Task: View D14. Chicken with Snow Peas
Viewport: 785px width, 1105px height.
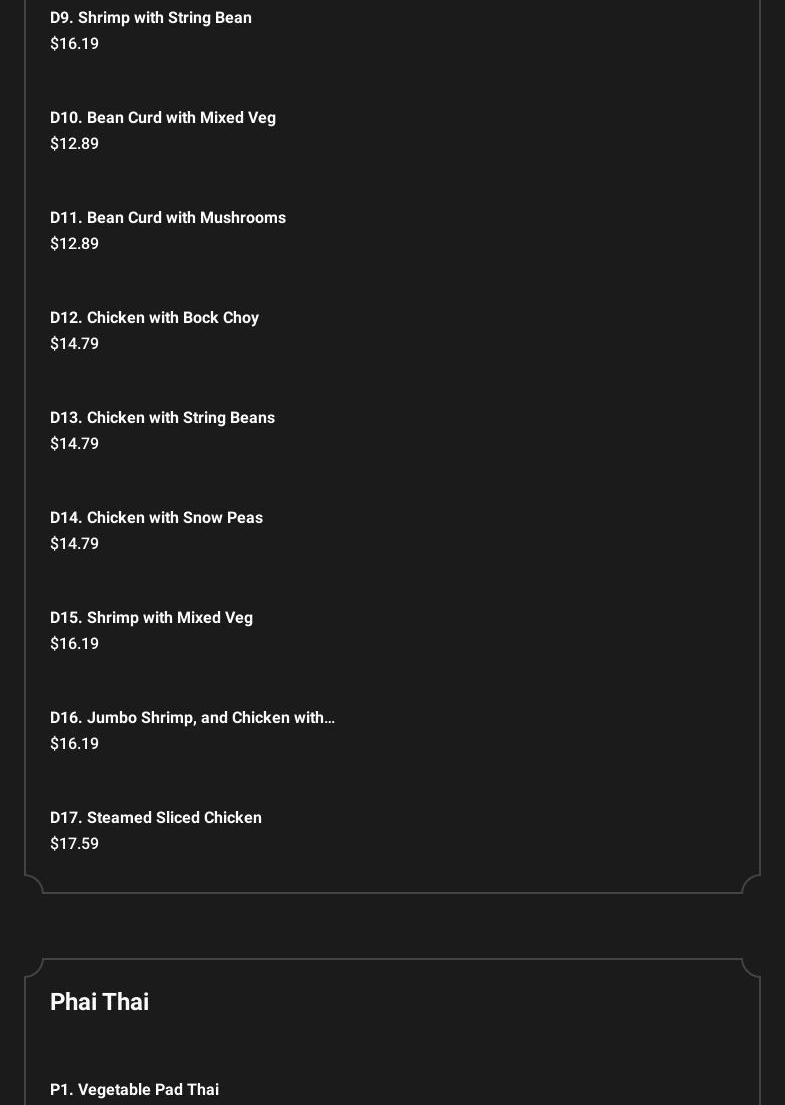Action: pyautogui.click(x=157, y=518)
